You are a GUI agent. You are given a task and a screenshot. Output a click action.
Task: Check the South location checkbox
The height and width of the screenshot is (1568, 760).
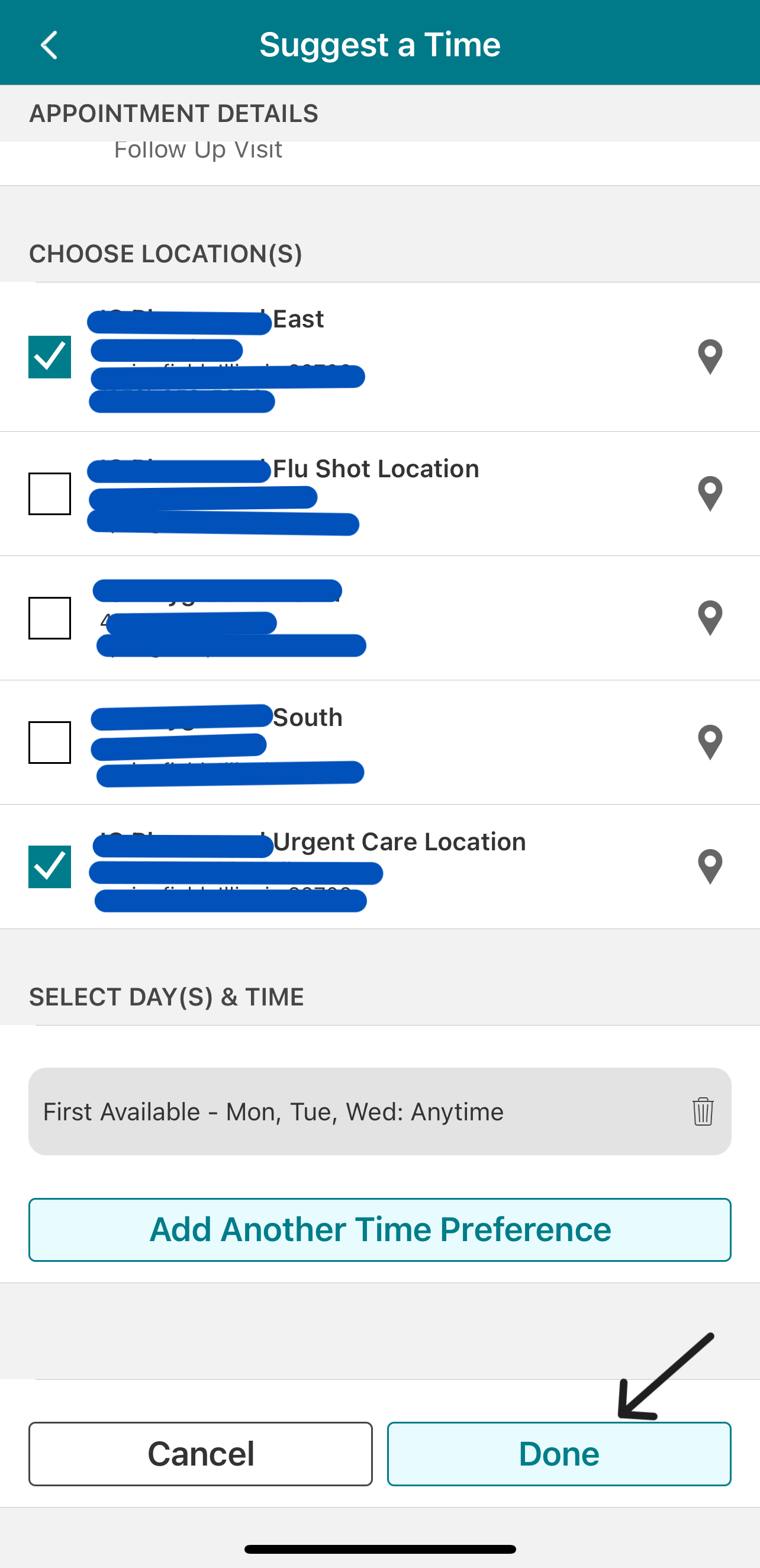click(x=50, y=741)
